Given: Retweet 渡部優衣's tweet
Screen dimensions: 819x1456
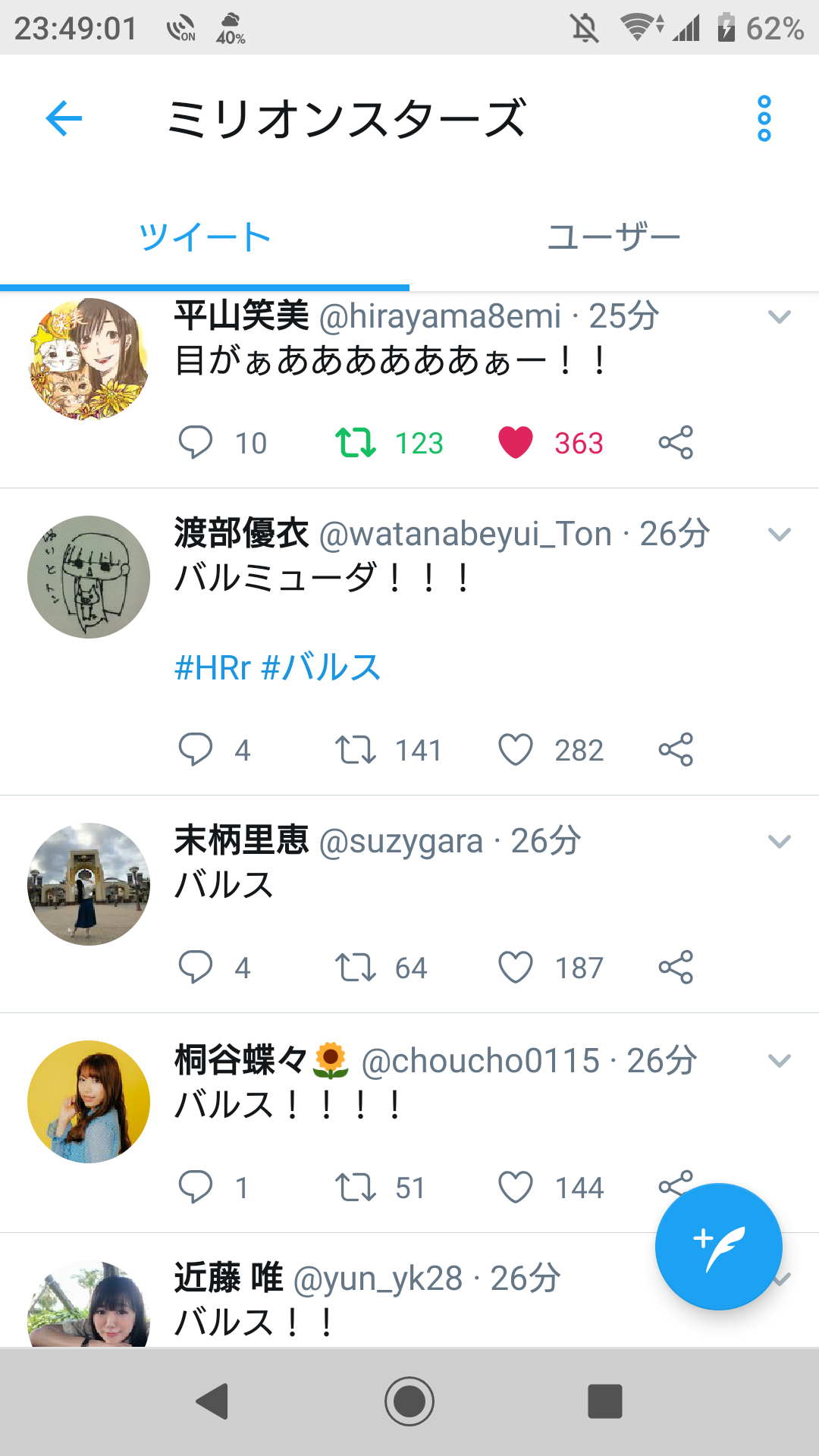Looking at the screenshot, I should (356, 750).
